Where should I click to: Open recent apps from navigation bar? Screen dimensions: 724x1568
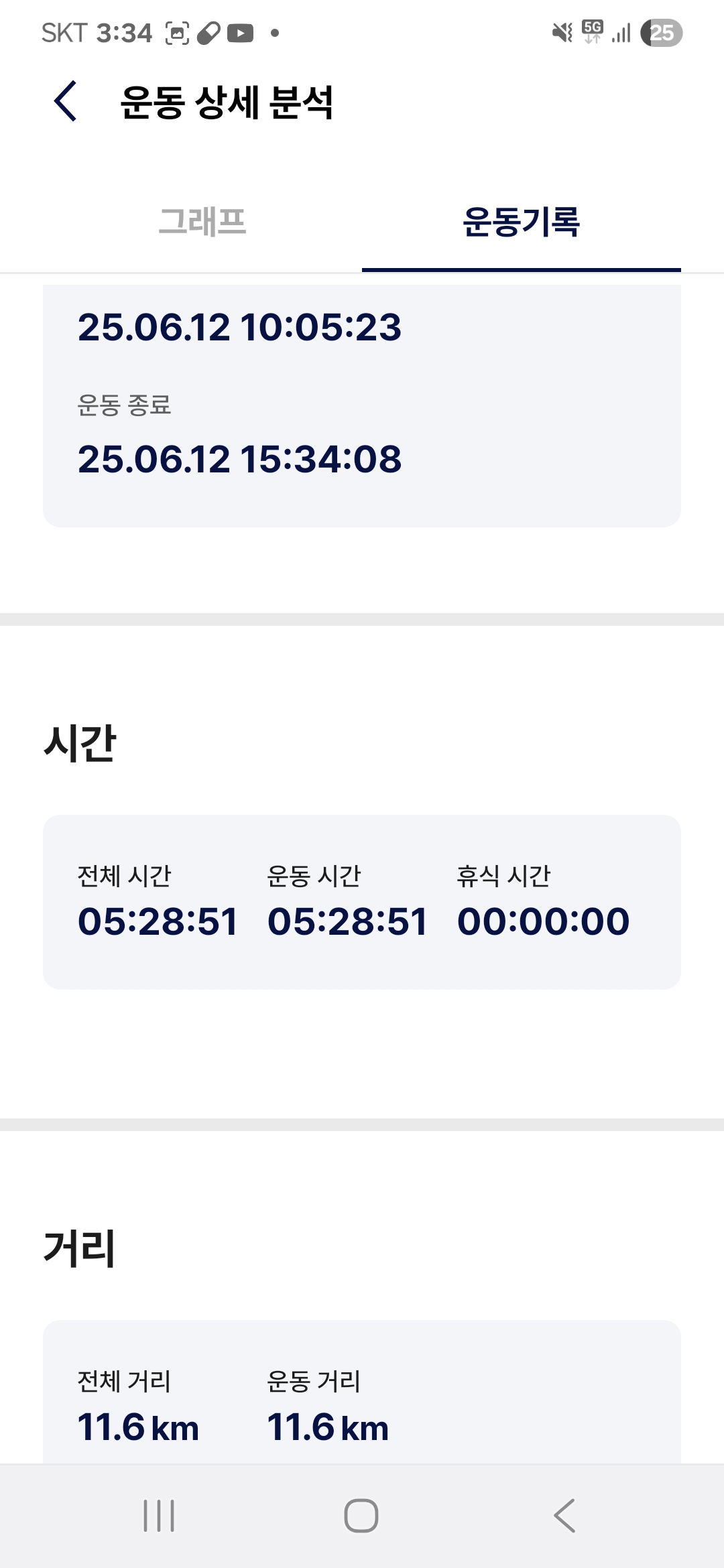pyautogui.click(x=160, y=1516)
